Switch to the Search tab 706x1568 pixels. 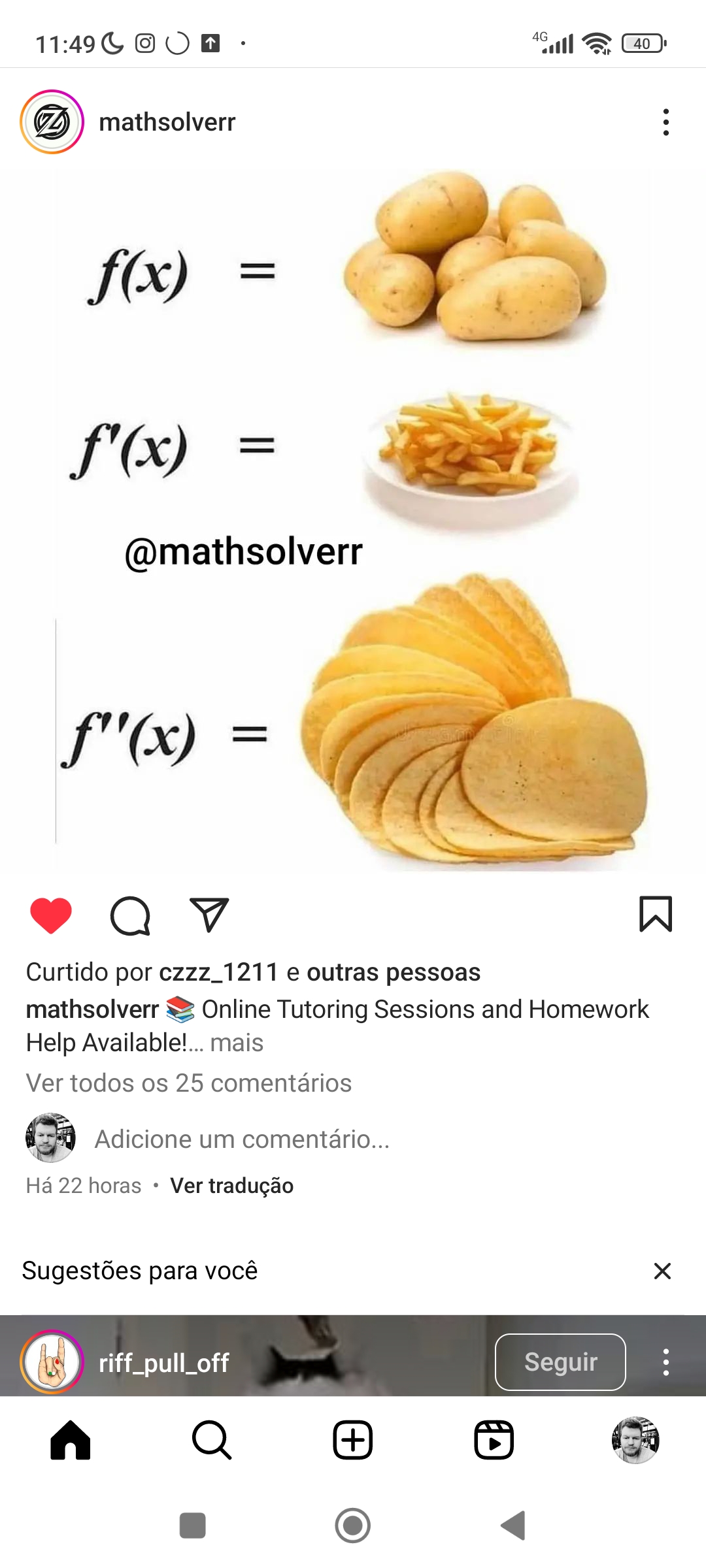tap(212, 1440)
